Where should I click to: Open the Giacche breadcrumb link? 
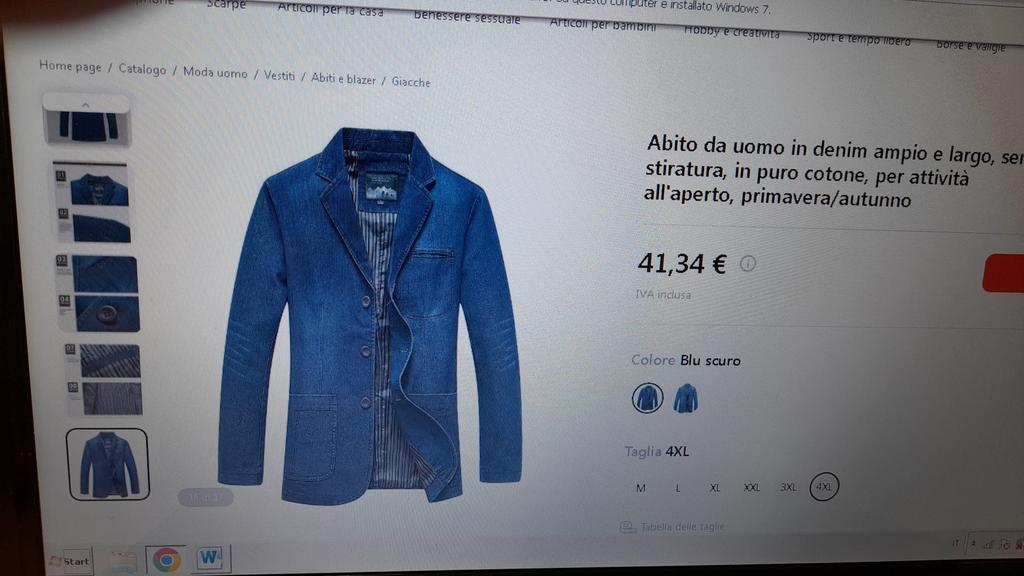tap(411, 82)
